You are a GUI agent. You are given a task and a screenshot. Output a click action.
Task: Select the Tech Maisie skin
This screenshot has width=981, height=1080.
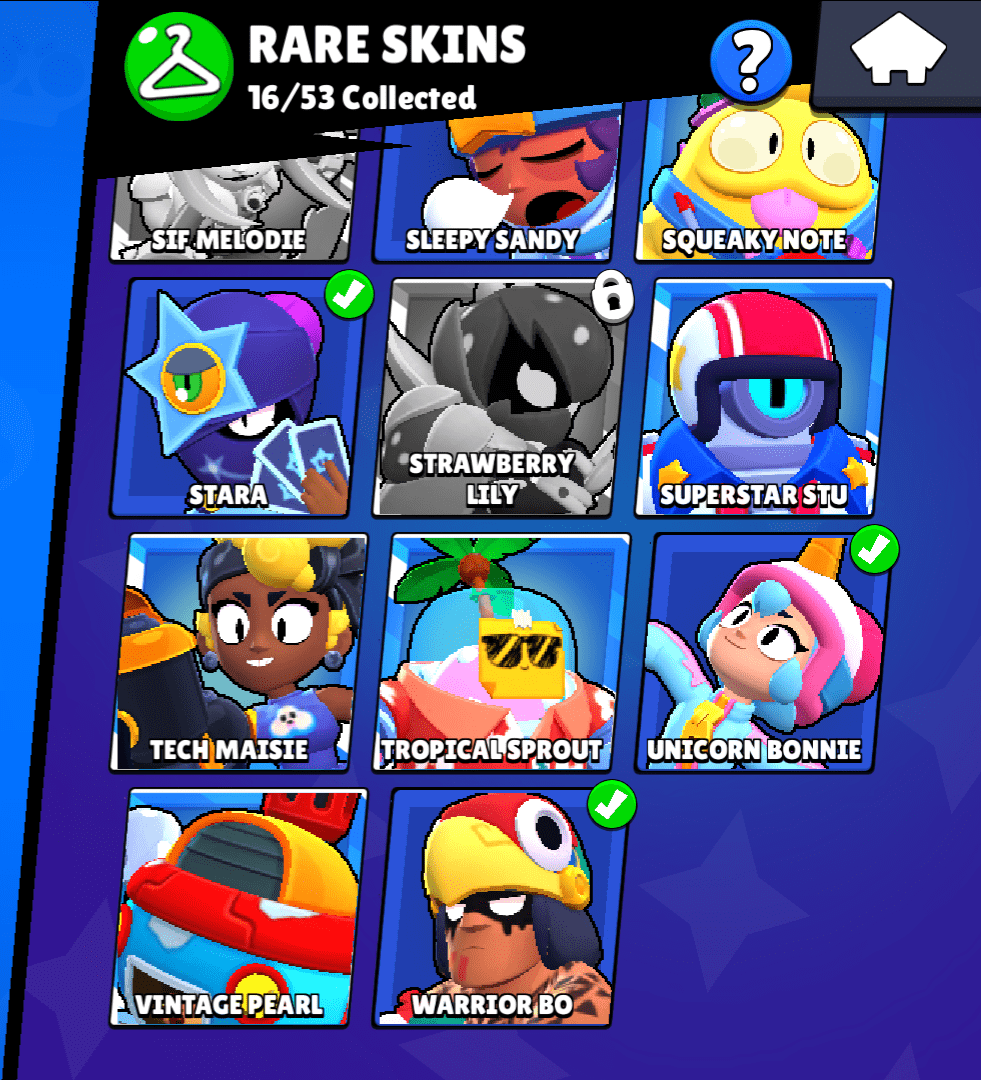(238, 652)
